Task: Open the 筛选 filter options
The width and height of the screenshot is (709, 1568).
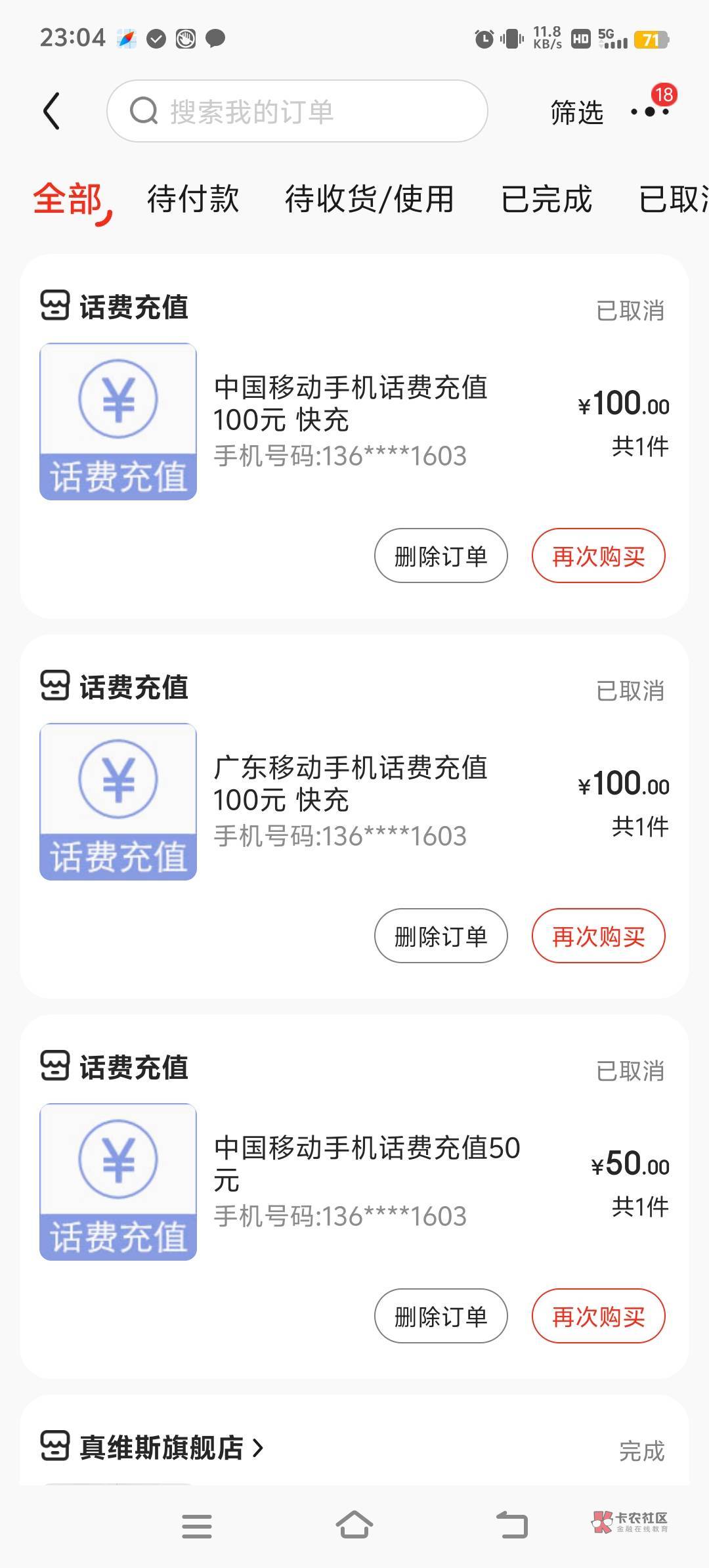Action: (576, 112)
